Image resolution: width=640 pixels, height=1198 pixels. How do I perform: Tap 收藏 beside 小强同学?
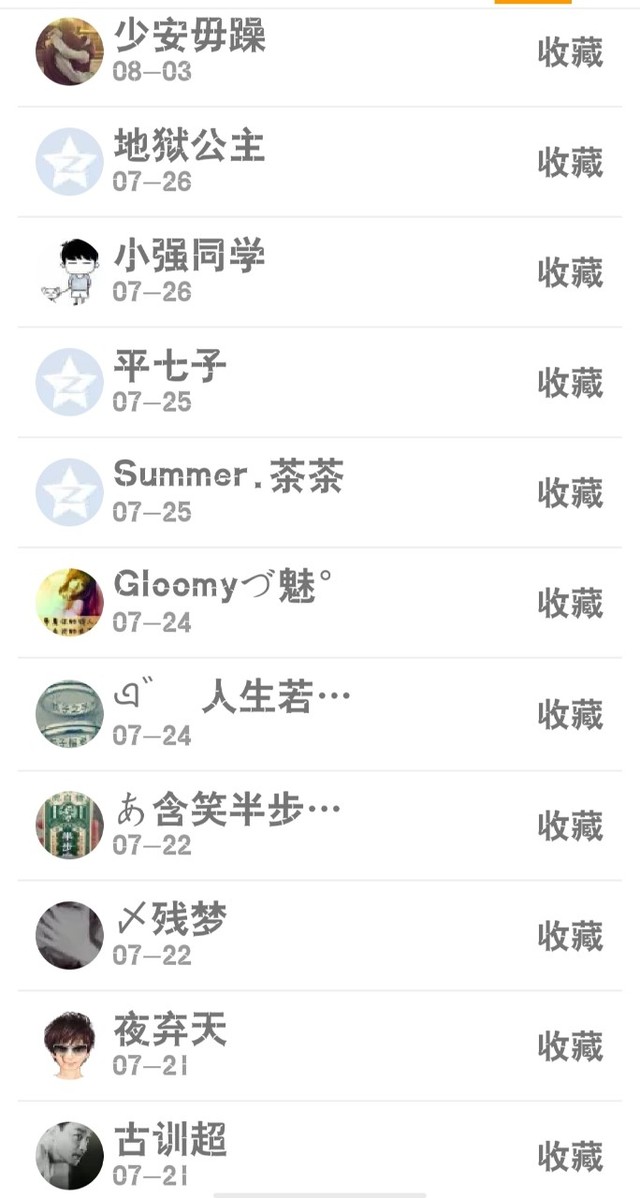coord(570,272)
